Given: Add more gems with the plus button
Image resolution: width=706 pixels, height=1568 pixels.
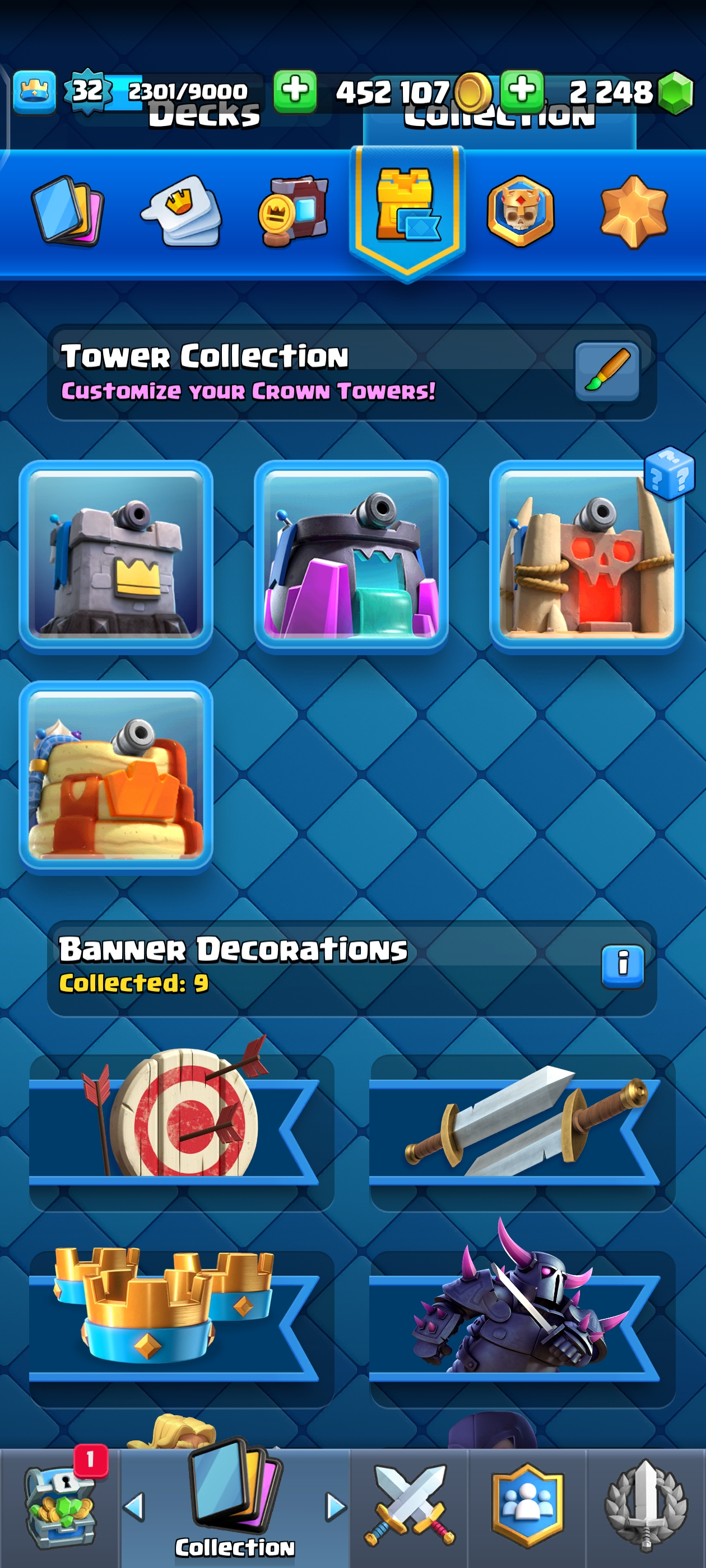Looking at the screenshot, I should click(522, 91).
